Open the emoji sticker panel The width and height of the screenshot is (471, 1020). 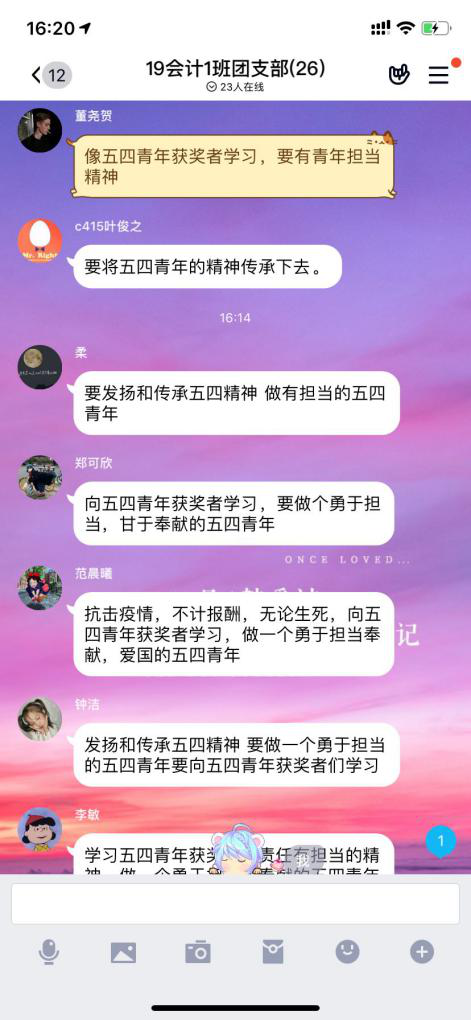click(347, 952)
